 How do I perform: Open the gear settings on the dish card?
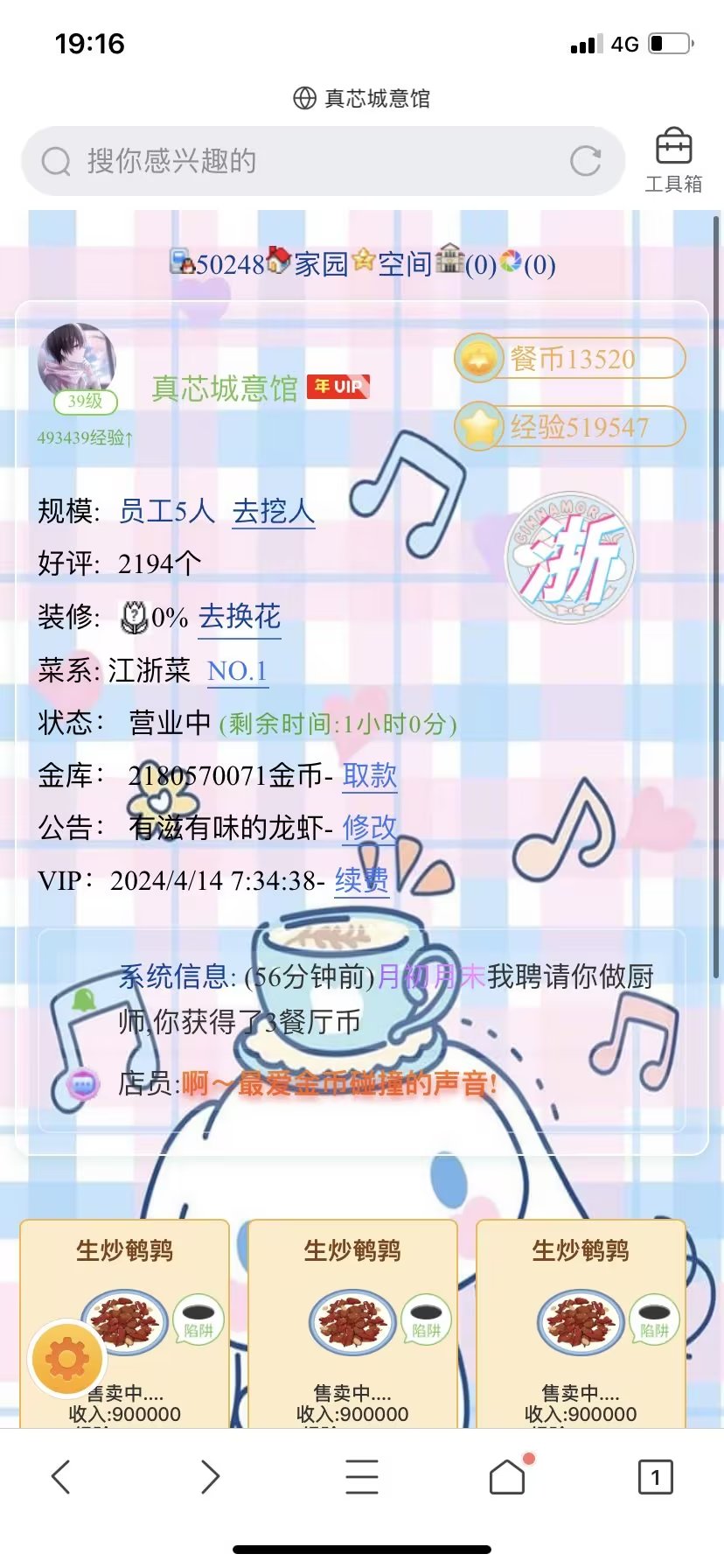(66, 1357)
